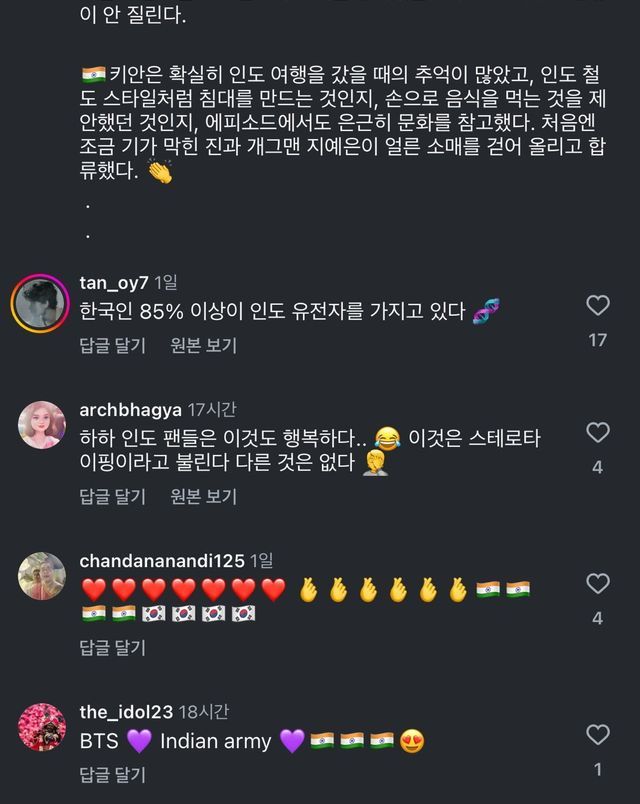Open username the_idol23
Screen dimensions: 640x804
(126, 712)
